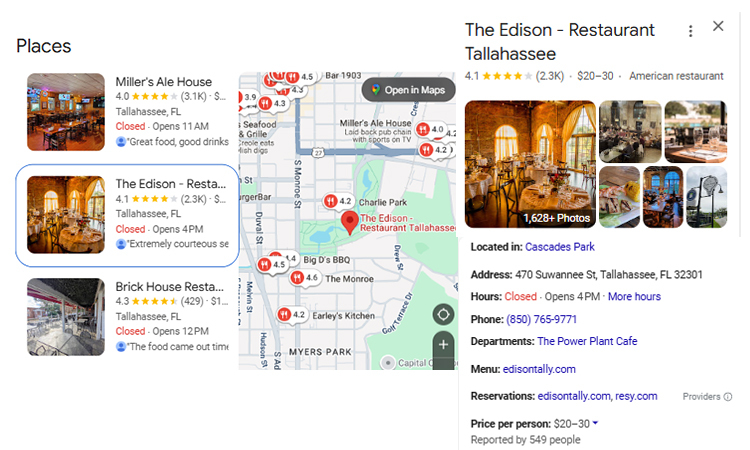
Task: Expand More hours
Action: [x=634, y=297]
